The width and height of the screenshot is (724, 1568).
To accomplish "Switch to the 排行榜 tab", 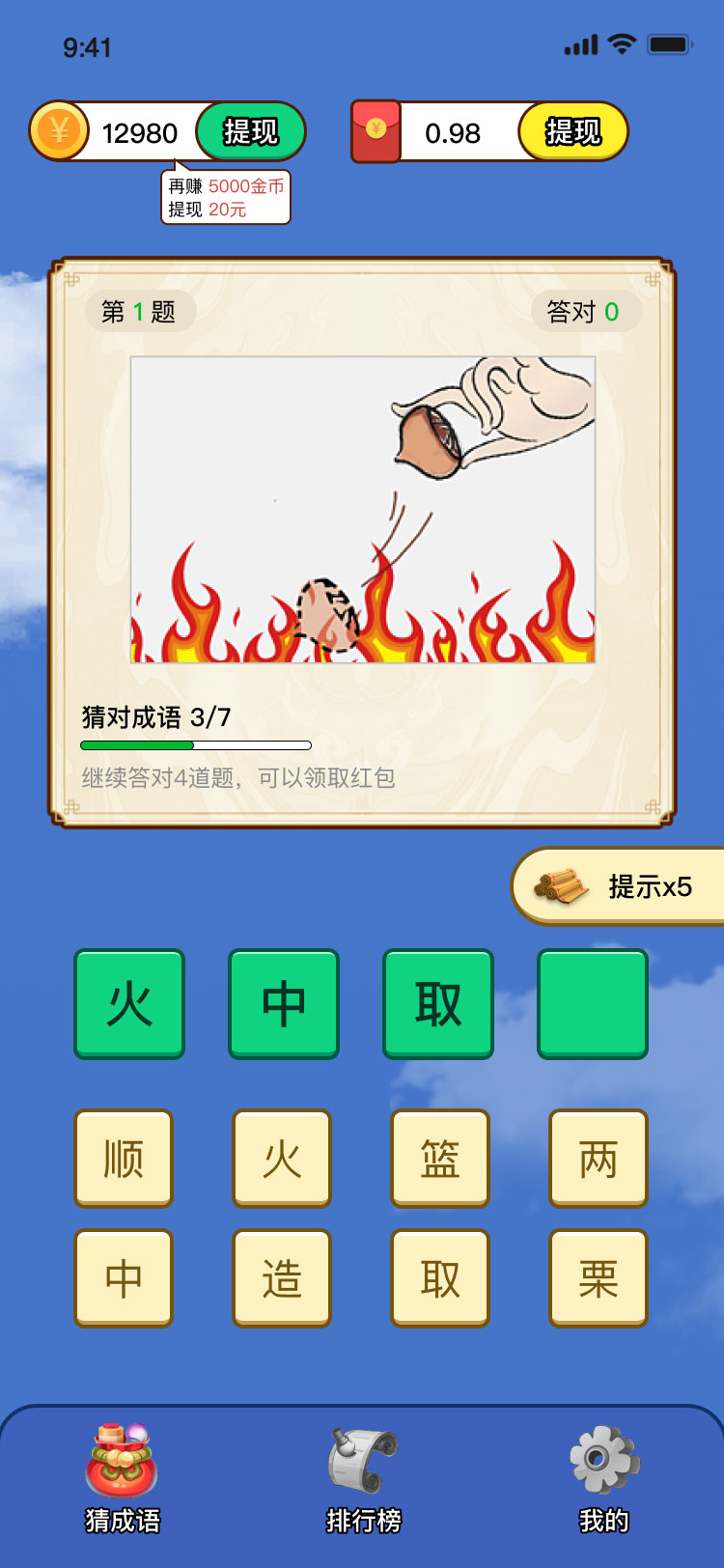I will [x=363, y=1479].
